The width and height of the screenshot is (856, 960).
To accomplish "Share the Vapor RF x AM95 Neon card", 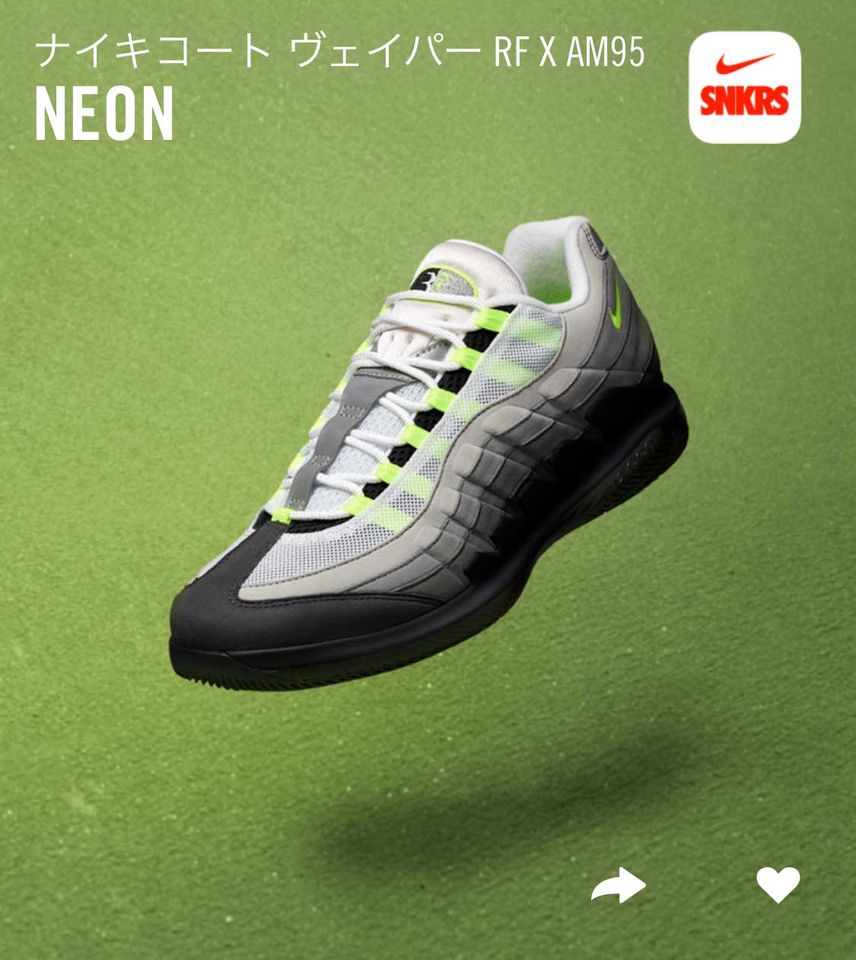I will [618, 885].
